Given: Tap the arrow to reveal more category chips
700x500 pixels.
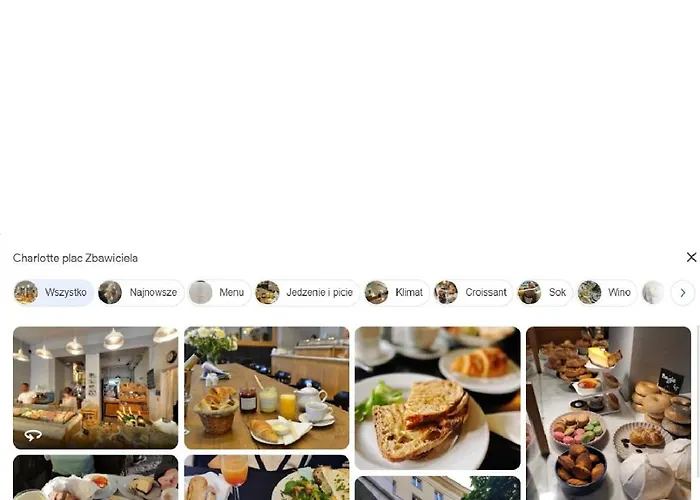Looking at the screenshot, I should tap(682, 293).
